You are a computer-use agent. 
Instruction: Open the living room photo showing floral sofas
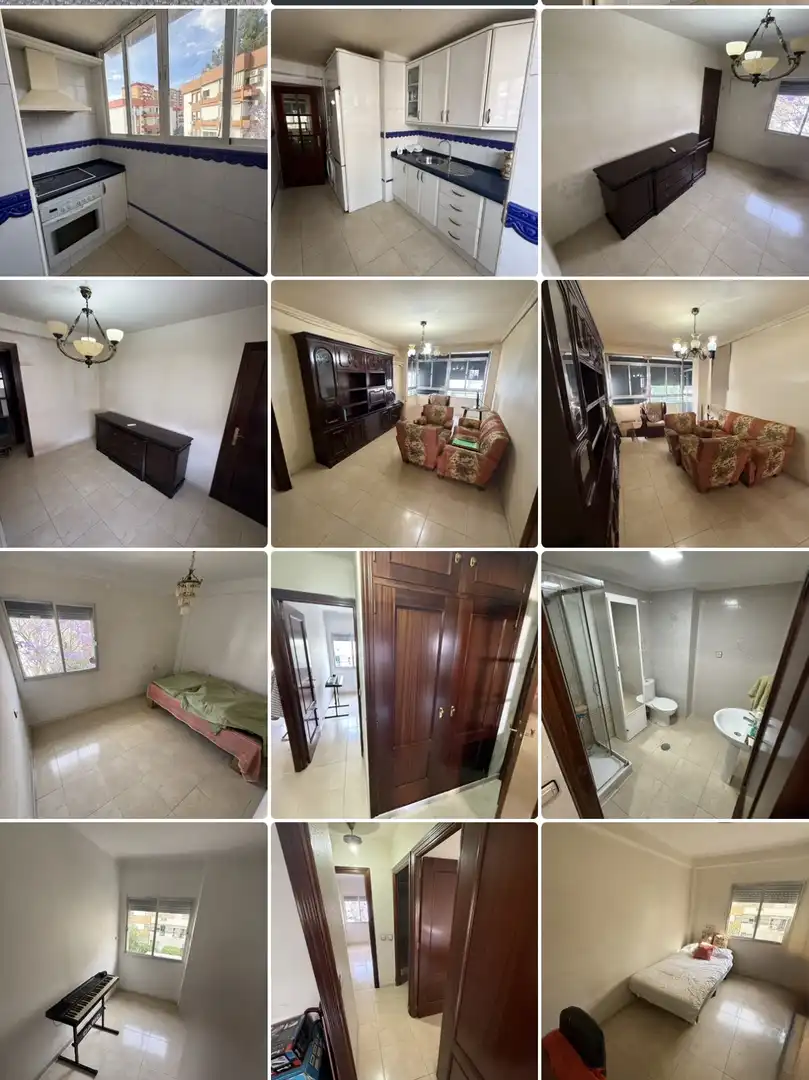(675, 413)
